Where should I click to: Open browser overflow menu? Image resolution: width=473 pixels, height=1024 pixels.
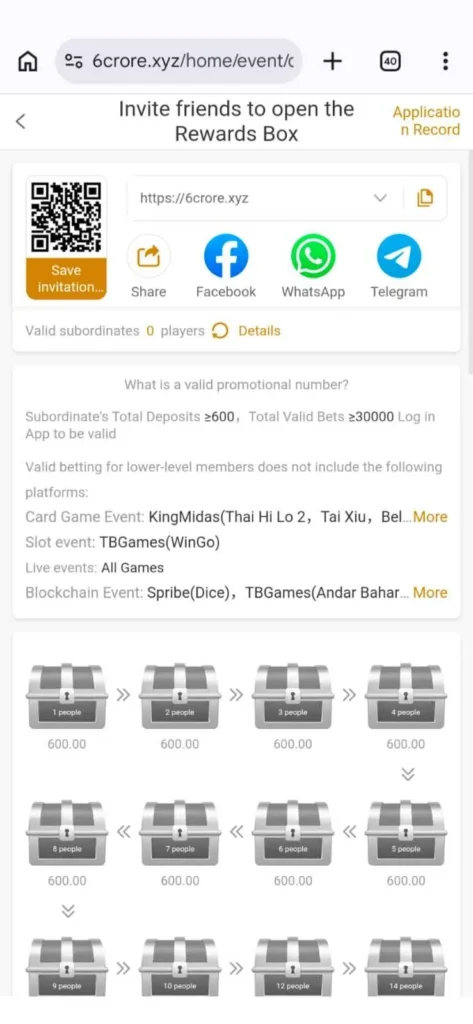pos(445,61)
